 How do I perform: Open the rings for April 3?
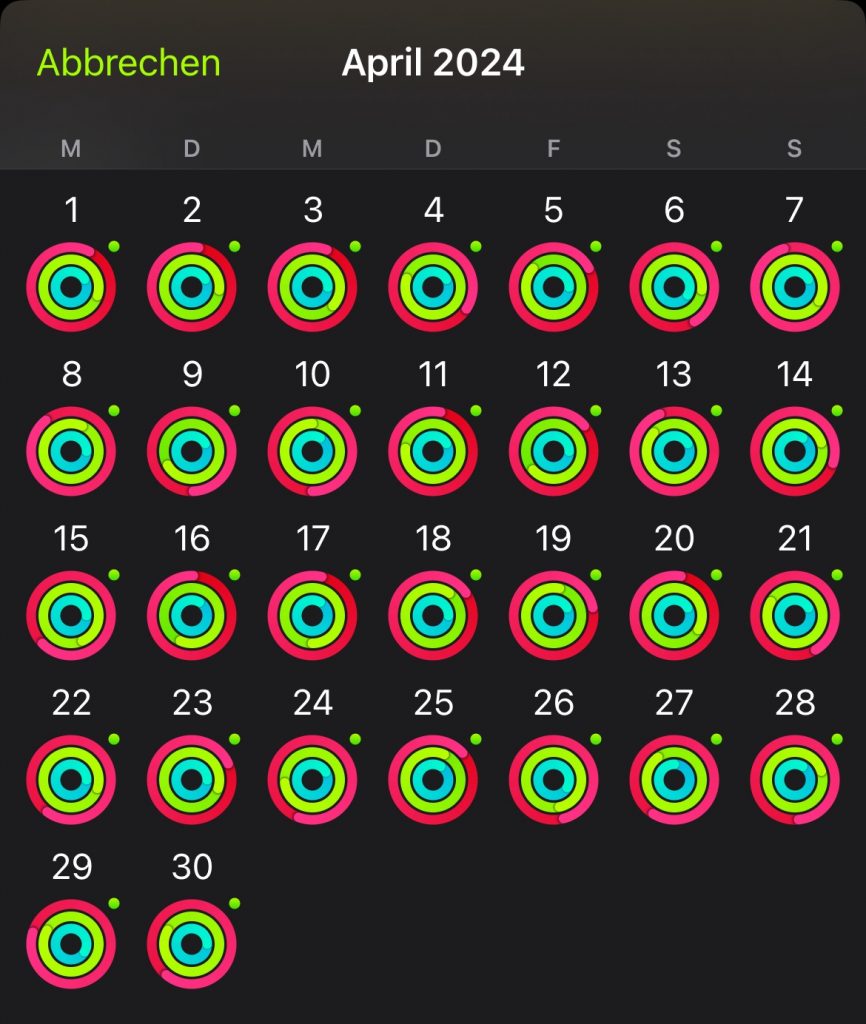312,288
